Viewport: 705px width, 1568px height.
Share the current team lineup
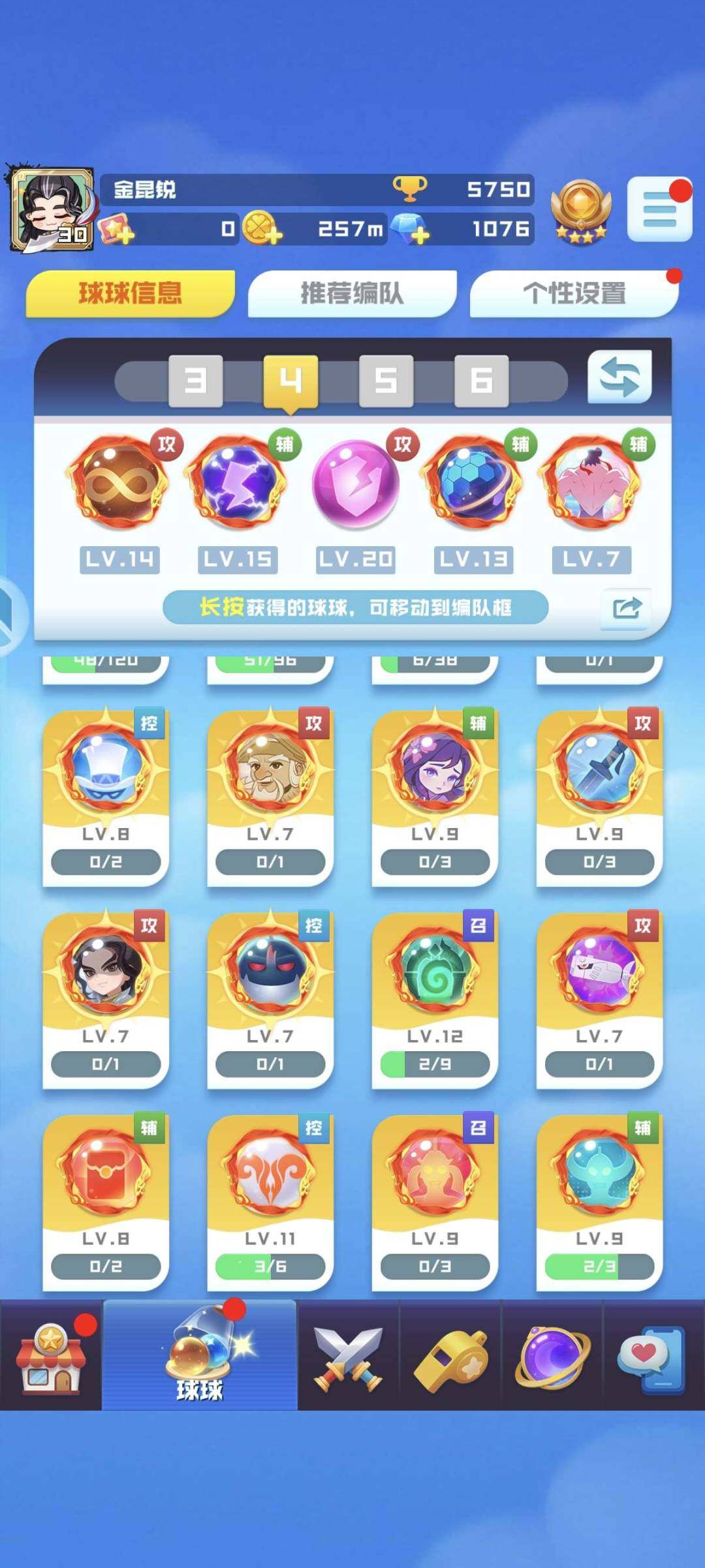point(626,608)
